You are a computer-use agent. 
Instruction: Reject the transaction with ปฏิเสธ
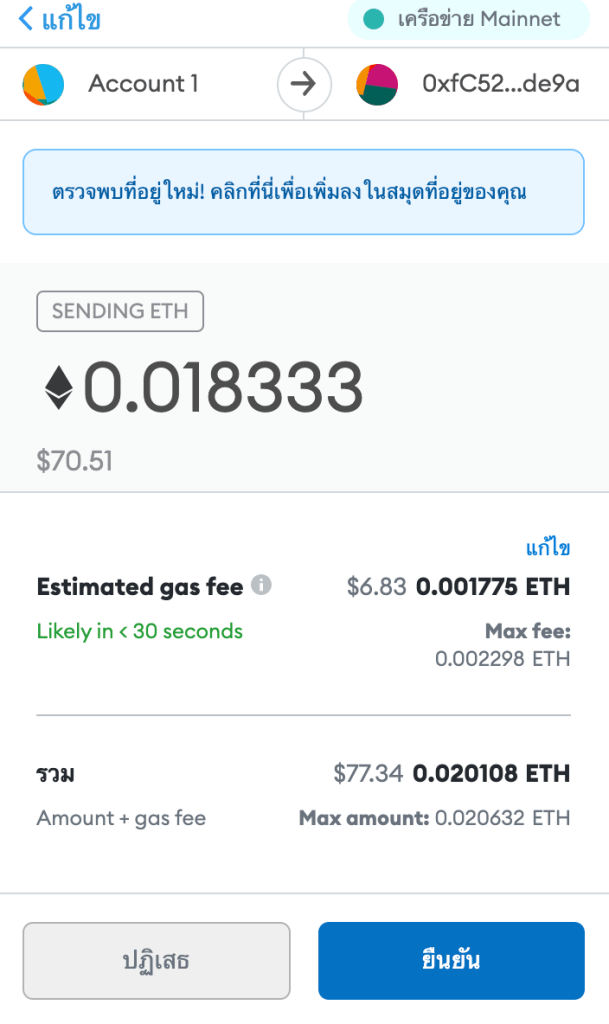[157, 961]
